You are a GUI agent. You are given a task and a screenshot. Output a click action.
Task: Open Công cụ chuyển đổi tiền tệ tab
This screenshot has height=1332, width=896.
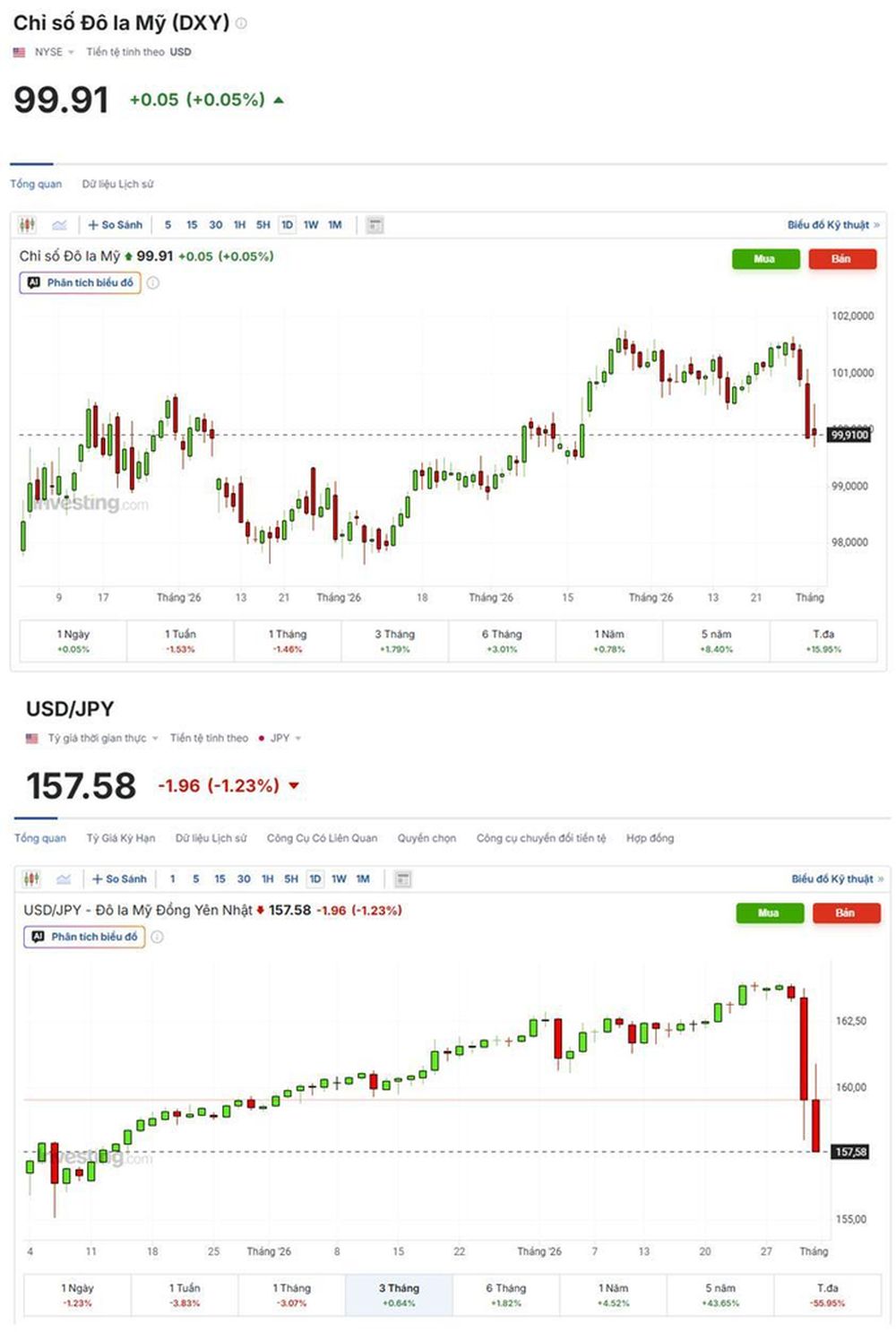[541, 838]
